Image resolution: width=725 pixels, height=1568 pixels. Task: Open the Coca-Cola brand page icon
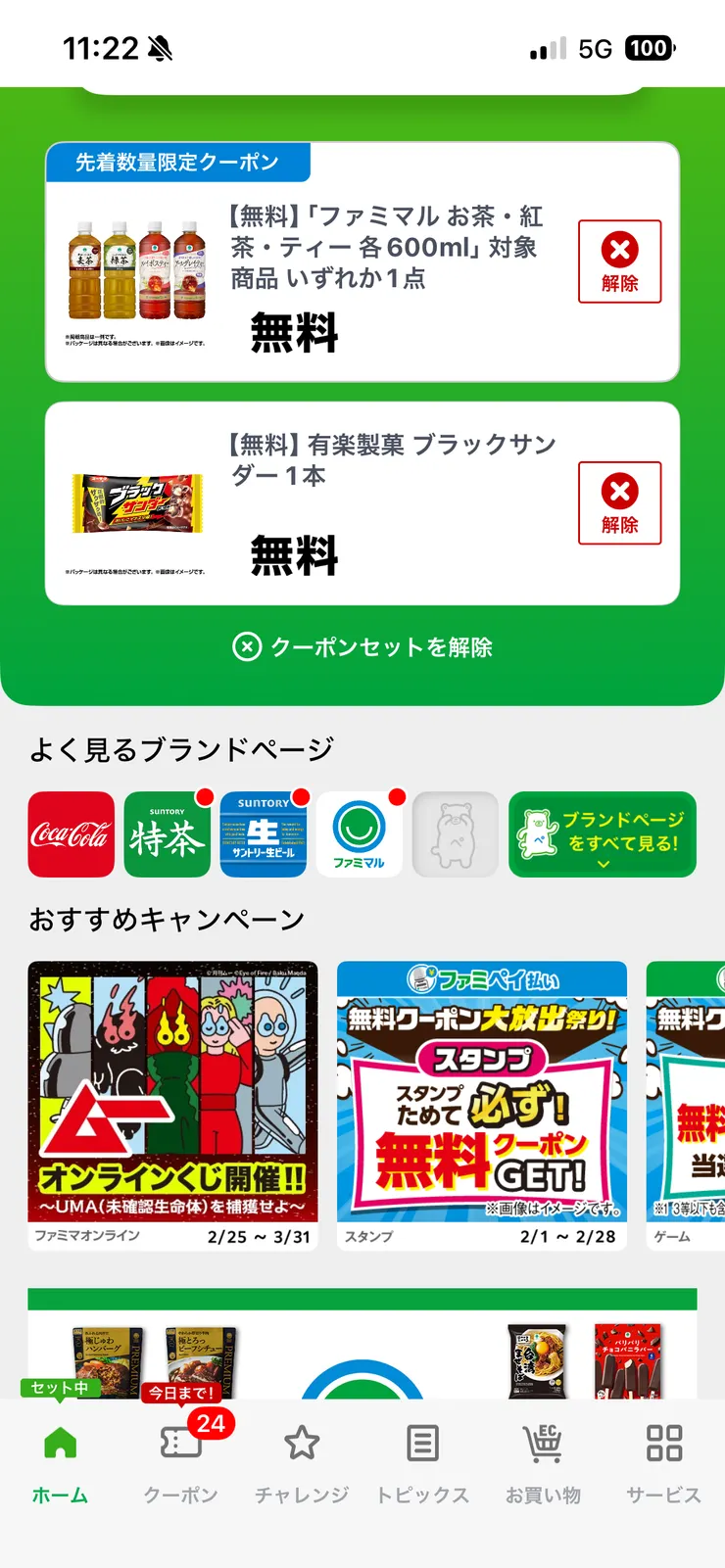[70, 834]
